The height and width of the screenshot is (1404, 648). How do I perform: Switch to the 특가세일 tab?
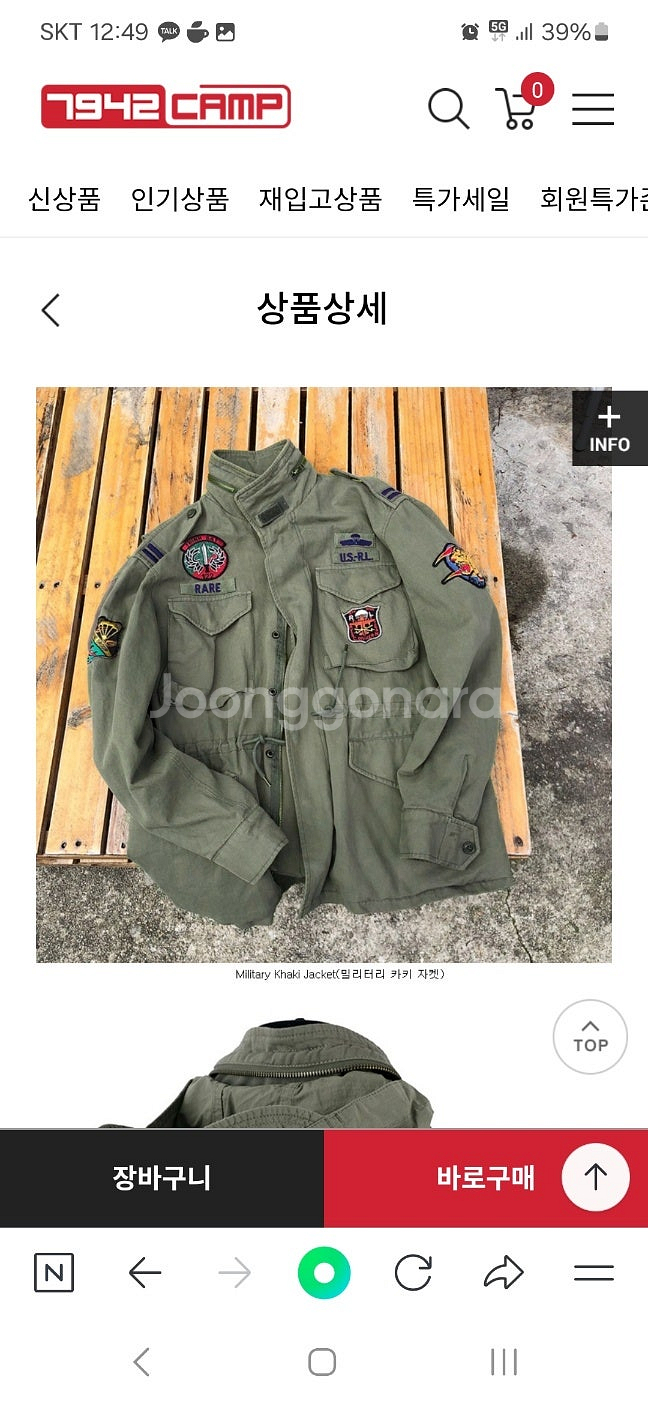461,199
